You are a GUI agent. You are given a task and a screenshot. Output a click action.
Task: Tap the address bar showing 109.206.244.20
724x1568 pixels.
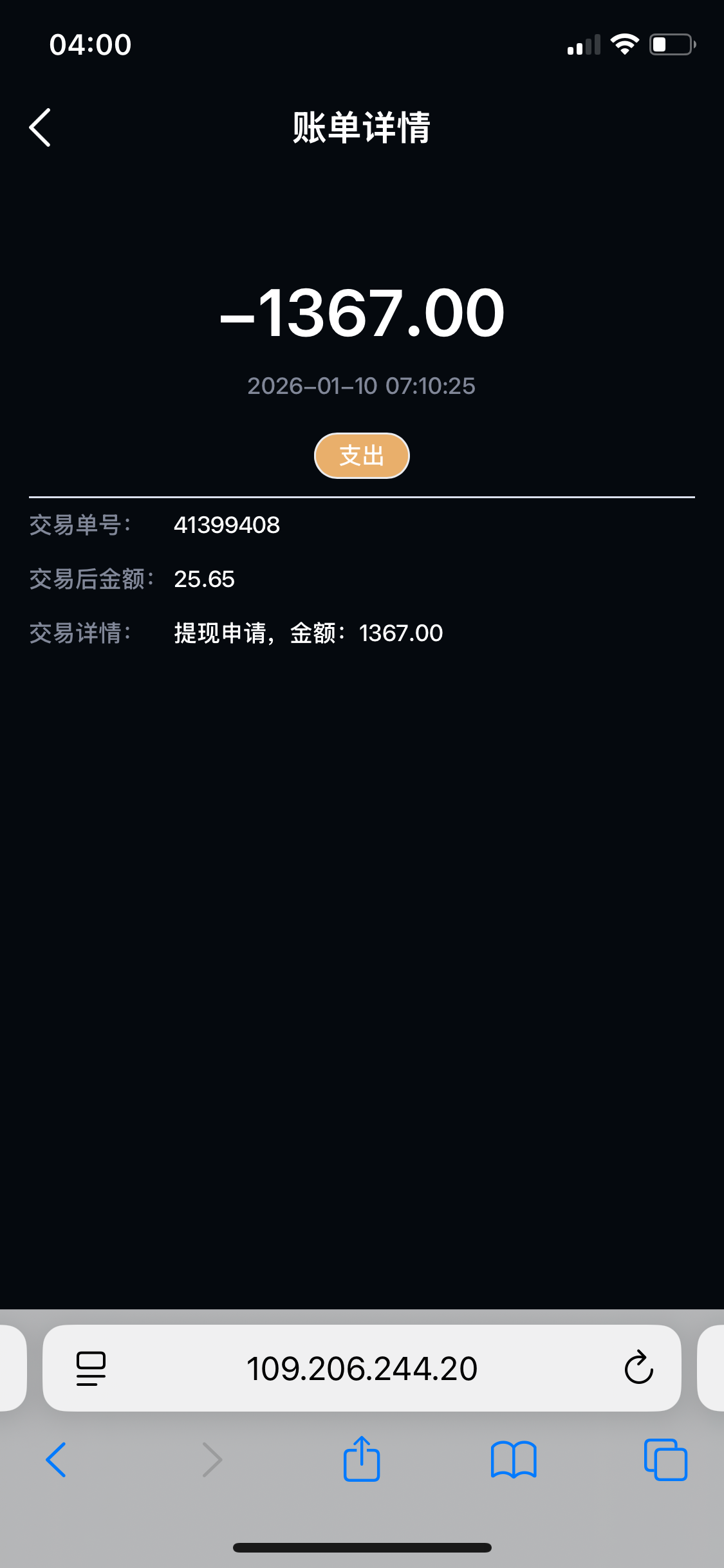pyautogui.click(x=362, y=1368)
